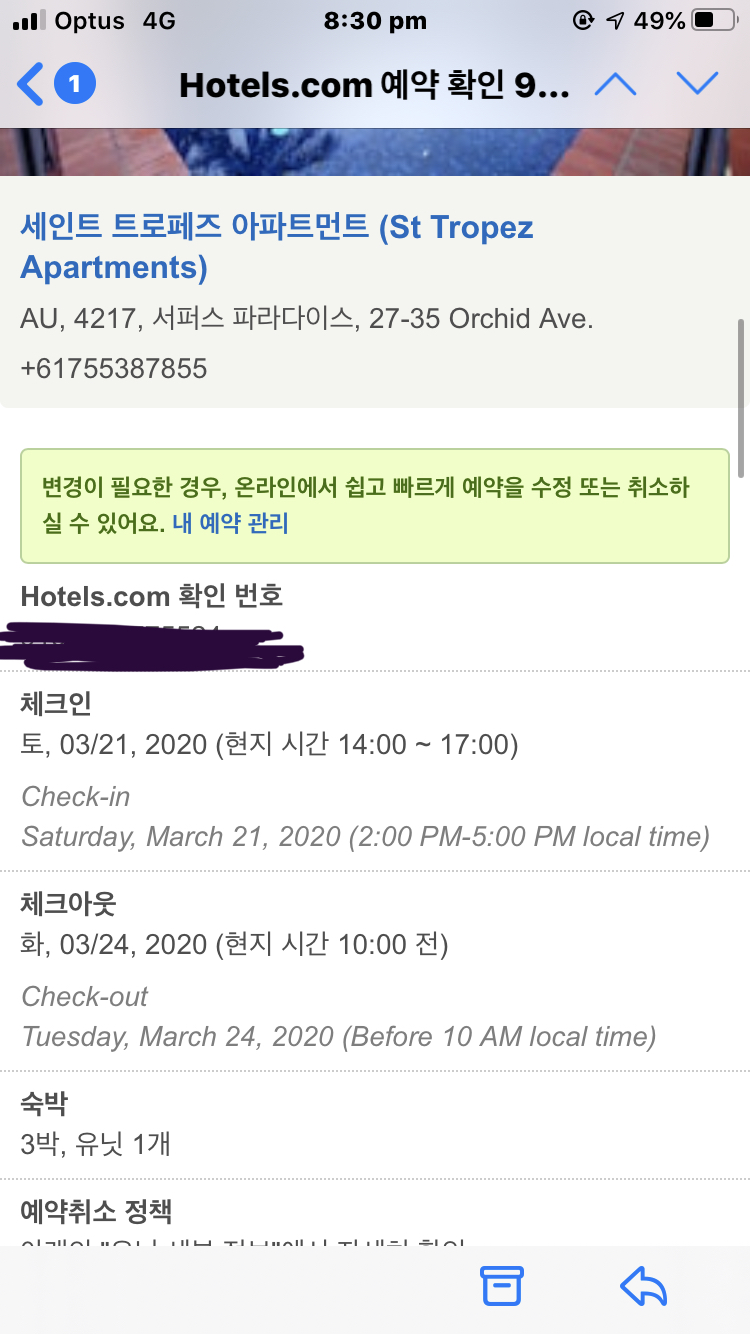Jump to the next email with down arrow
This screenshot has width=750, height=1334.
[x=697, y=84]
